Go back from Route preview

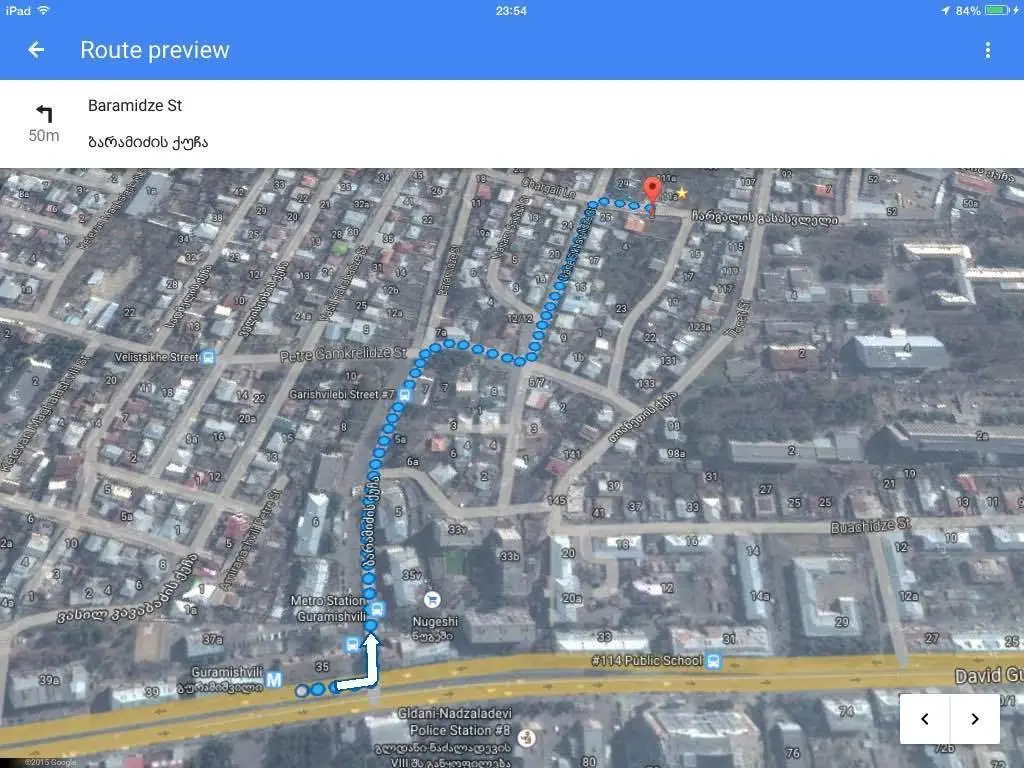36,50
